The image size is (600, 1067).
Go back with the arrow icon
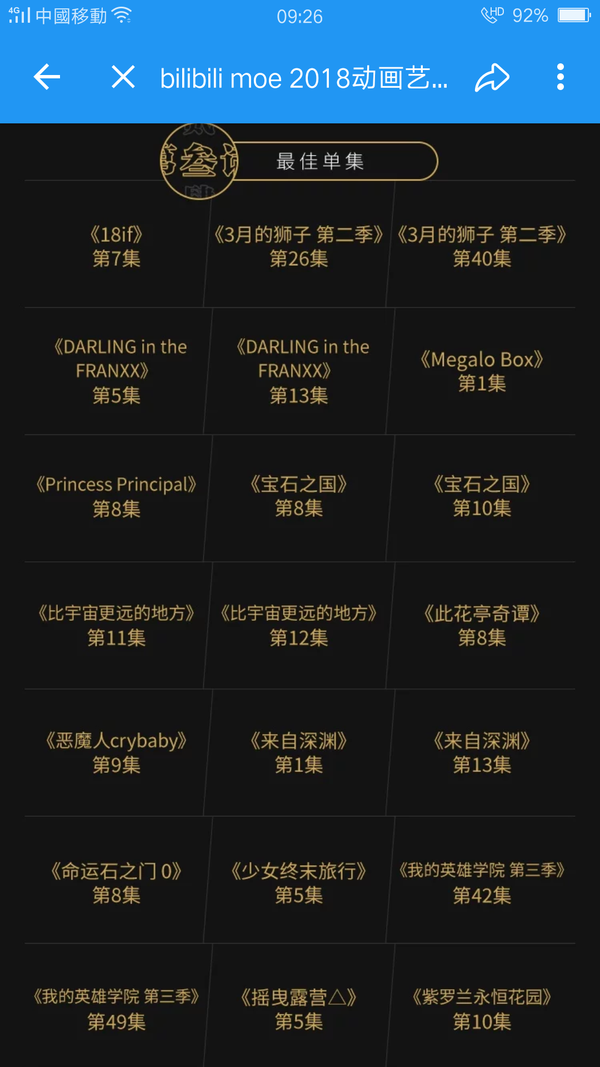pyautogui.click(x=47, y=78)
